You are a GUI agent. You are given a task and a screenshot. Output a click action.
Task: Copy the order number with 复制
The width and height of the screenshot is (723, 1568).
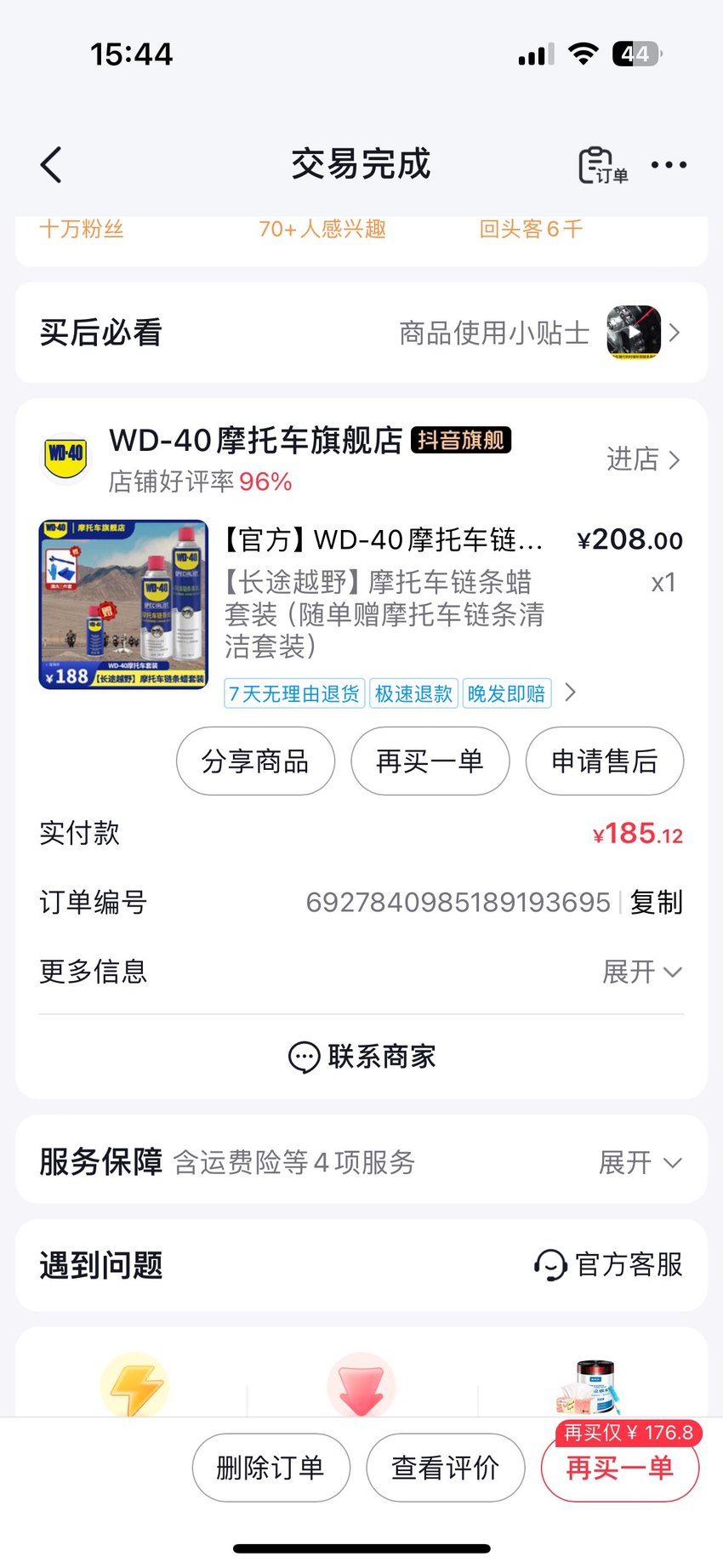point(657,902)
